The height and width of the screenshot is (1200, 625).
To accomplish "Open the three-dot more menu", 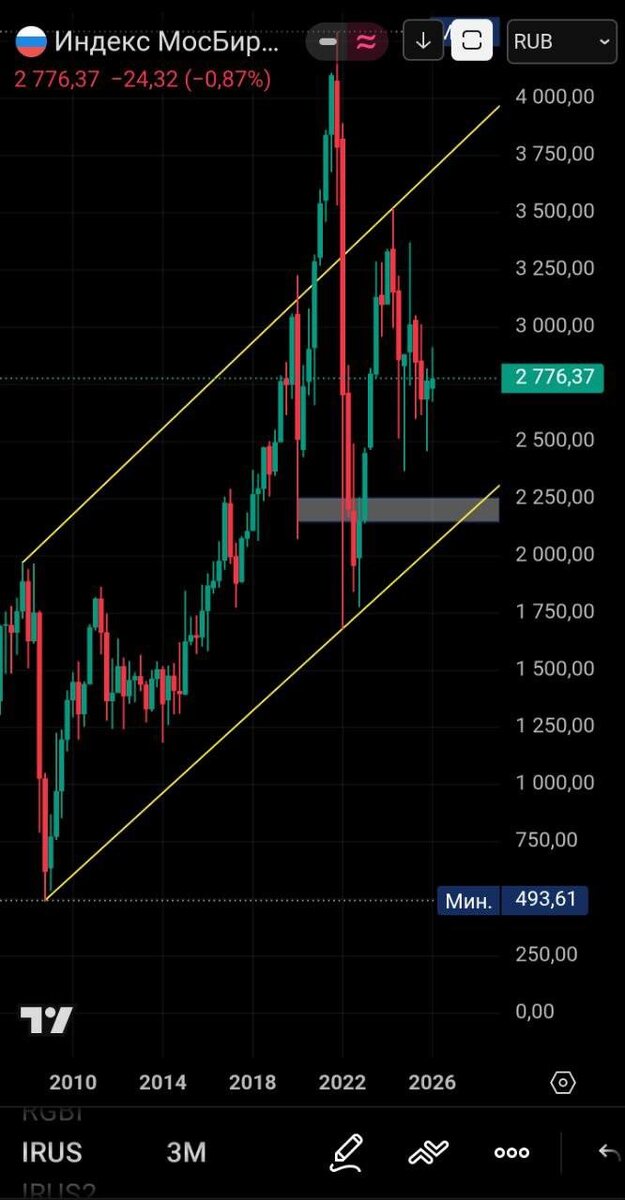I will [512, 1152].
